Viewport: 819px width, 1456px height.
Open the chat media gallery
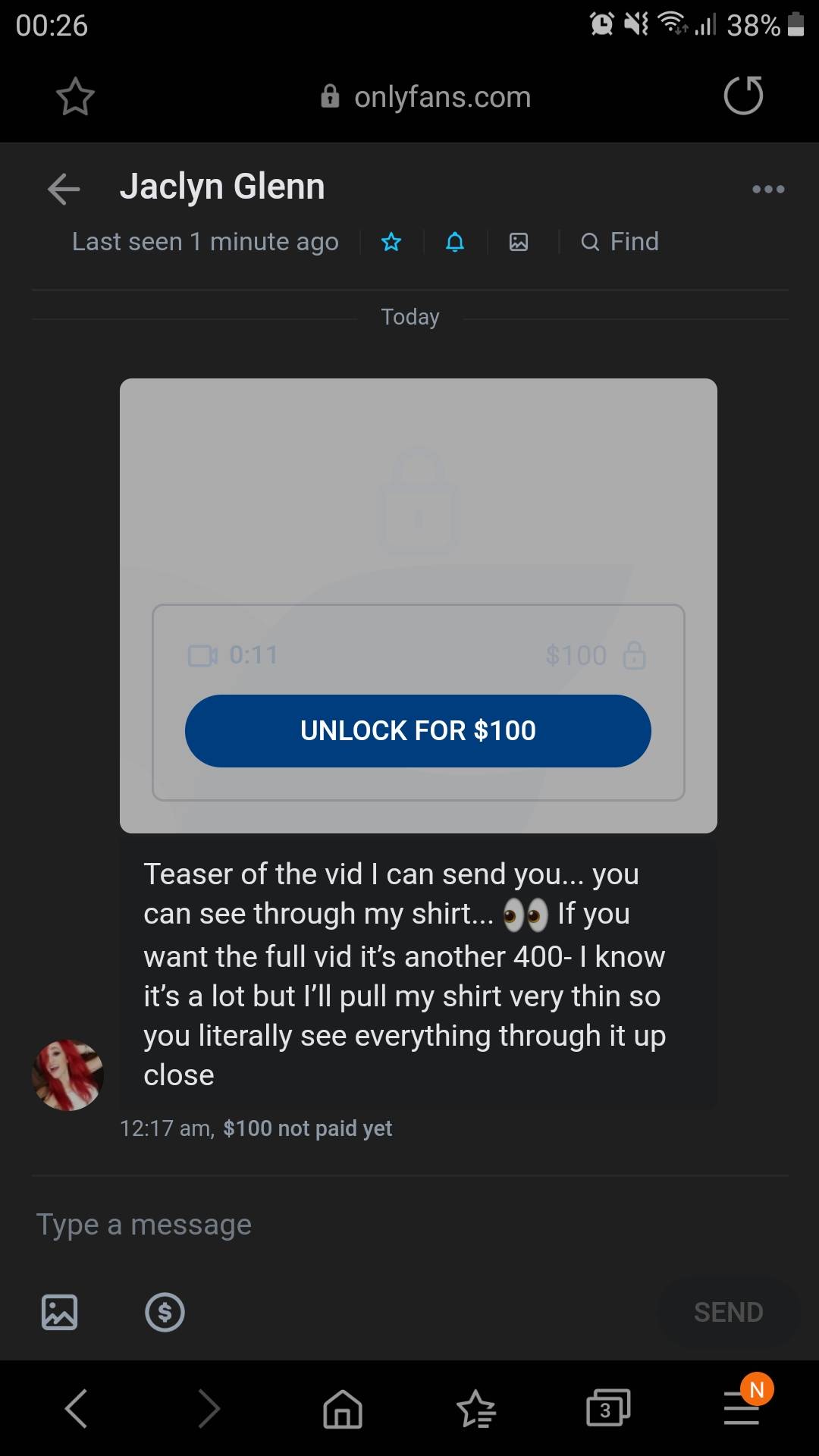519,242
